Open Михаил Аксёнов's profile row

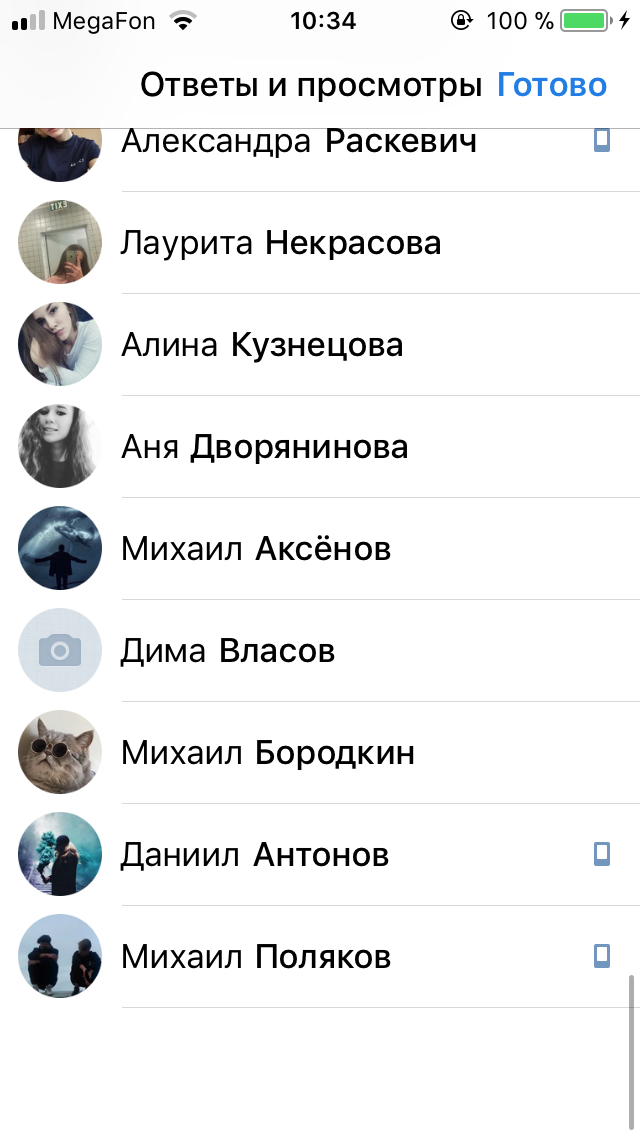tap(320, 549)
